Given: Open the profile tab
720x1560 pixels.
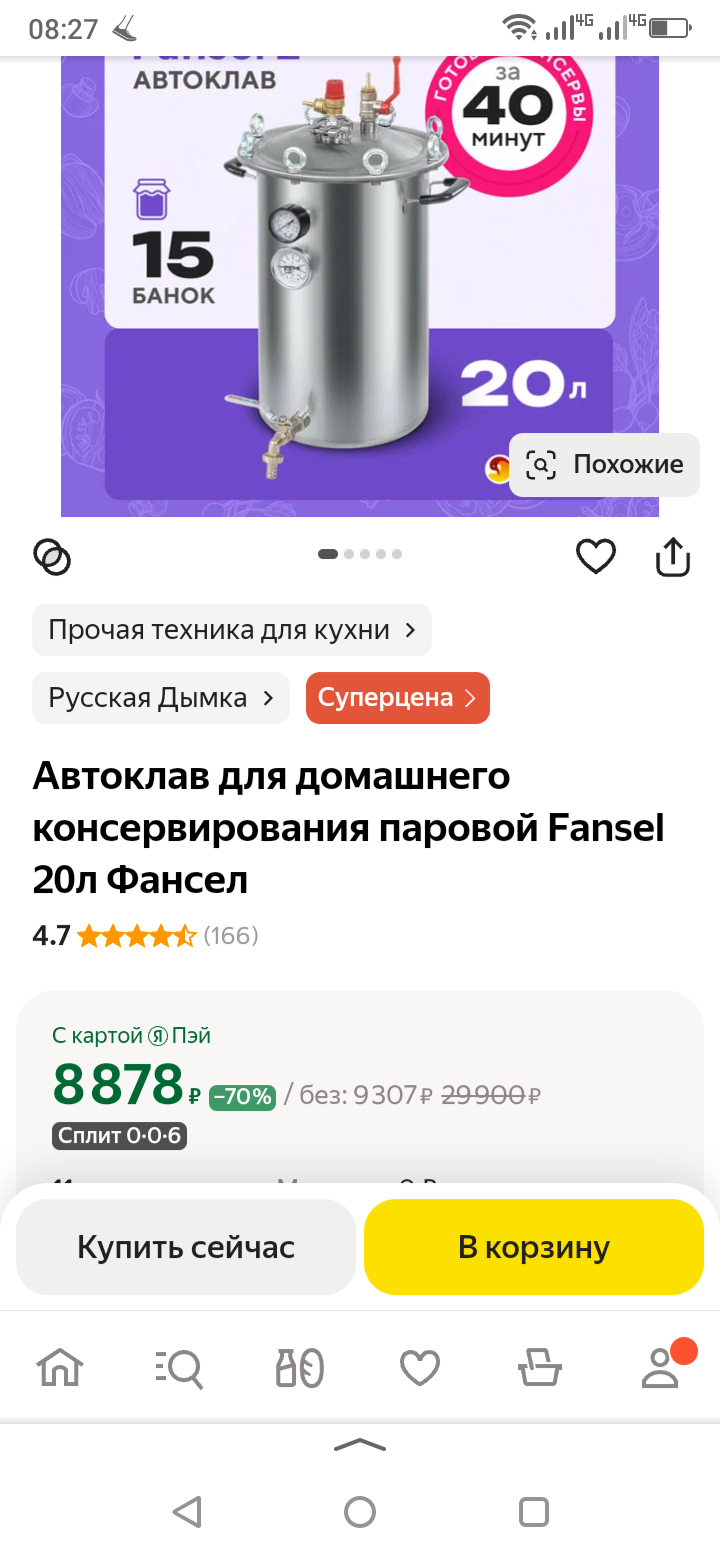Looking at the screenshot, I should 660,1367.
